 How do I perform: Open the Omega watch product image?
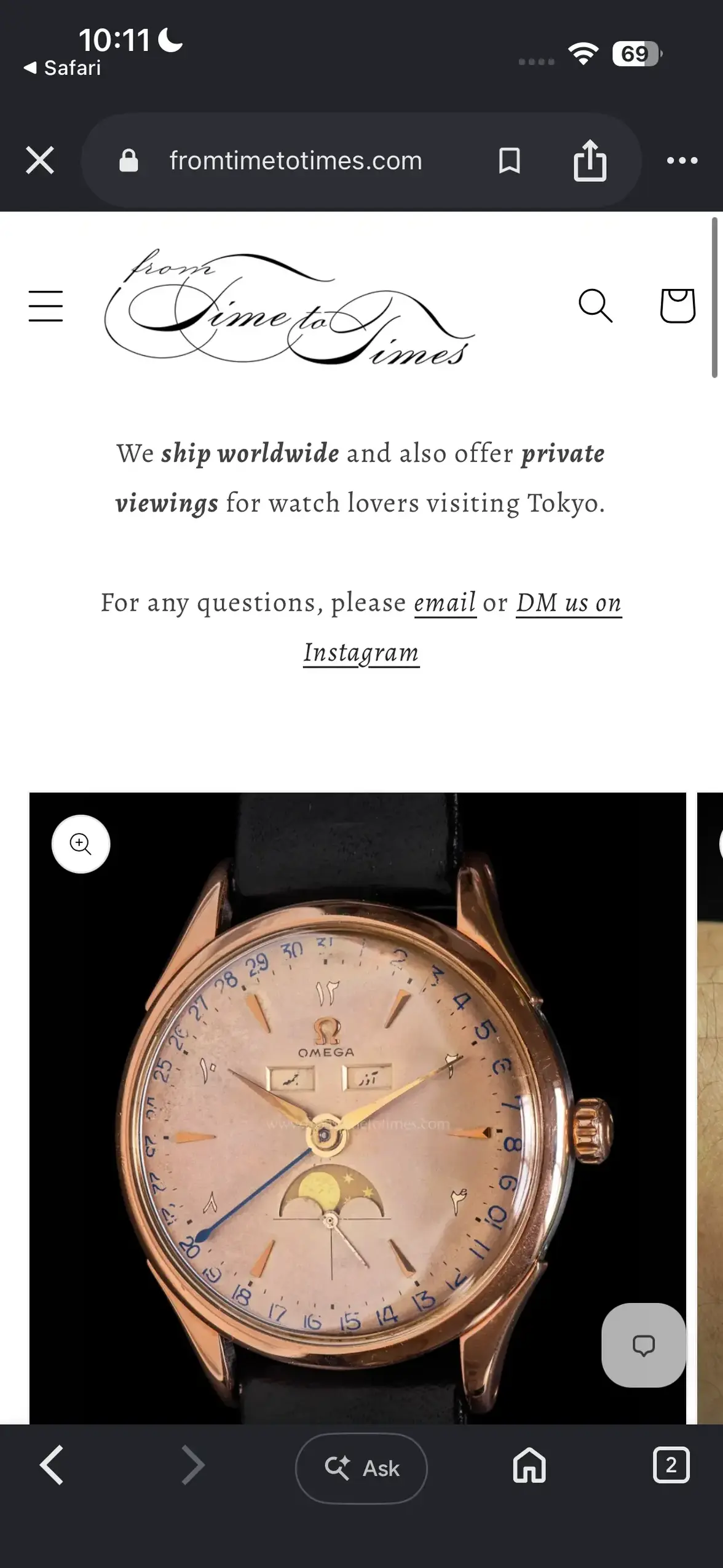(358, 1108)
